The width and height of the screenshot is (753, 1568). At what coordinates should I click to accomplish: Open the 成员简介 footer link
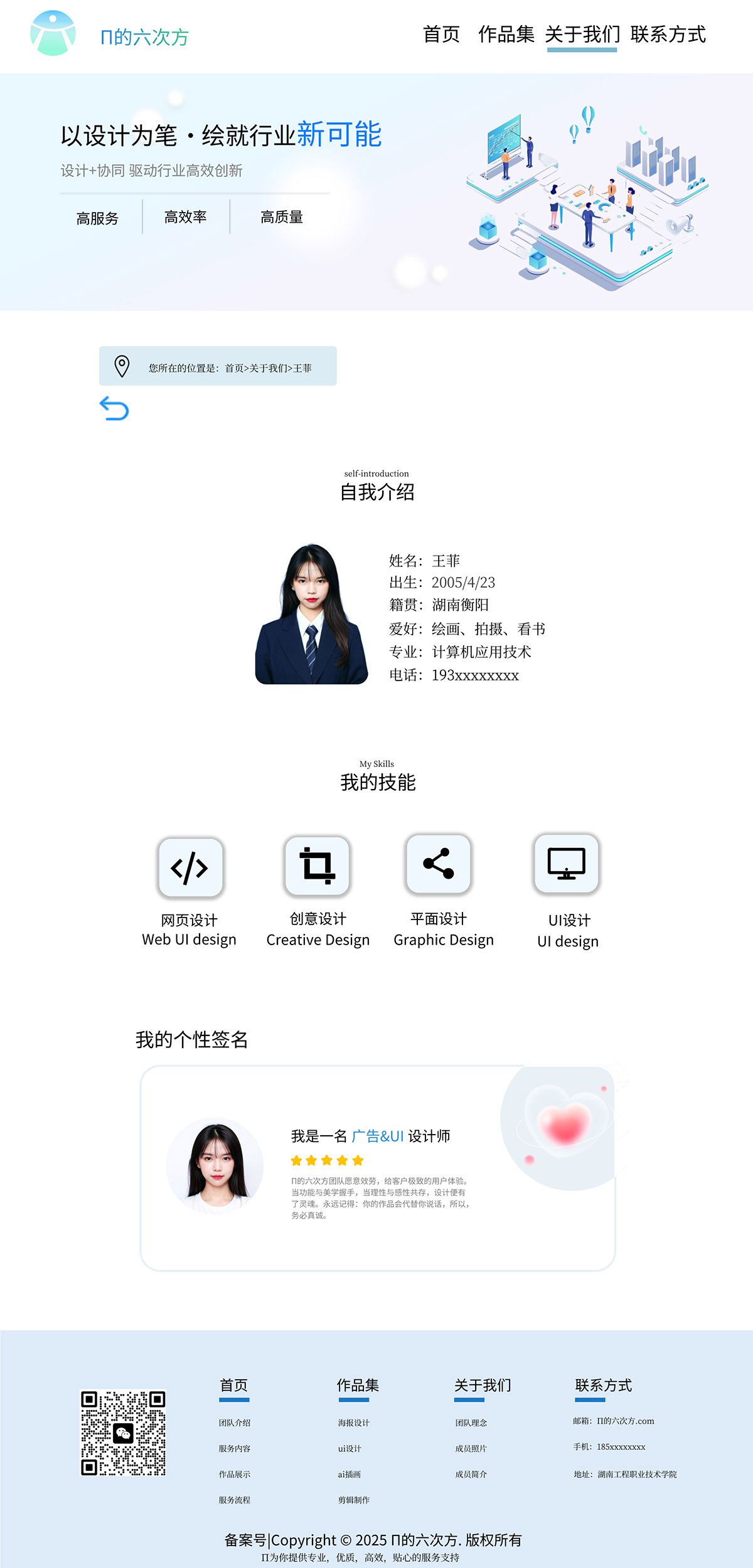471,1475
